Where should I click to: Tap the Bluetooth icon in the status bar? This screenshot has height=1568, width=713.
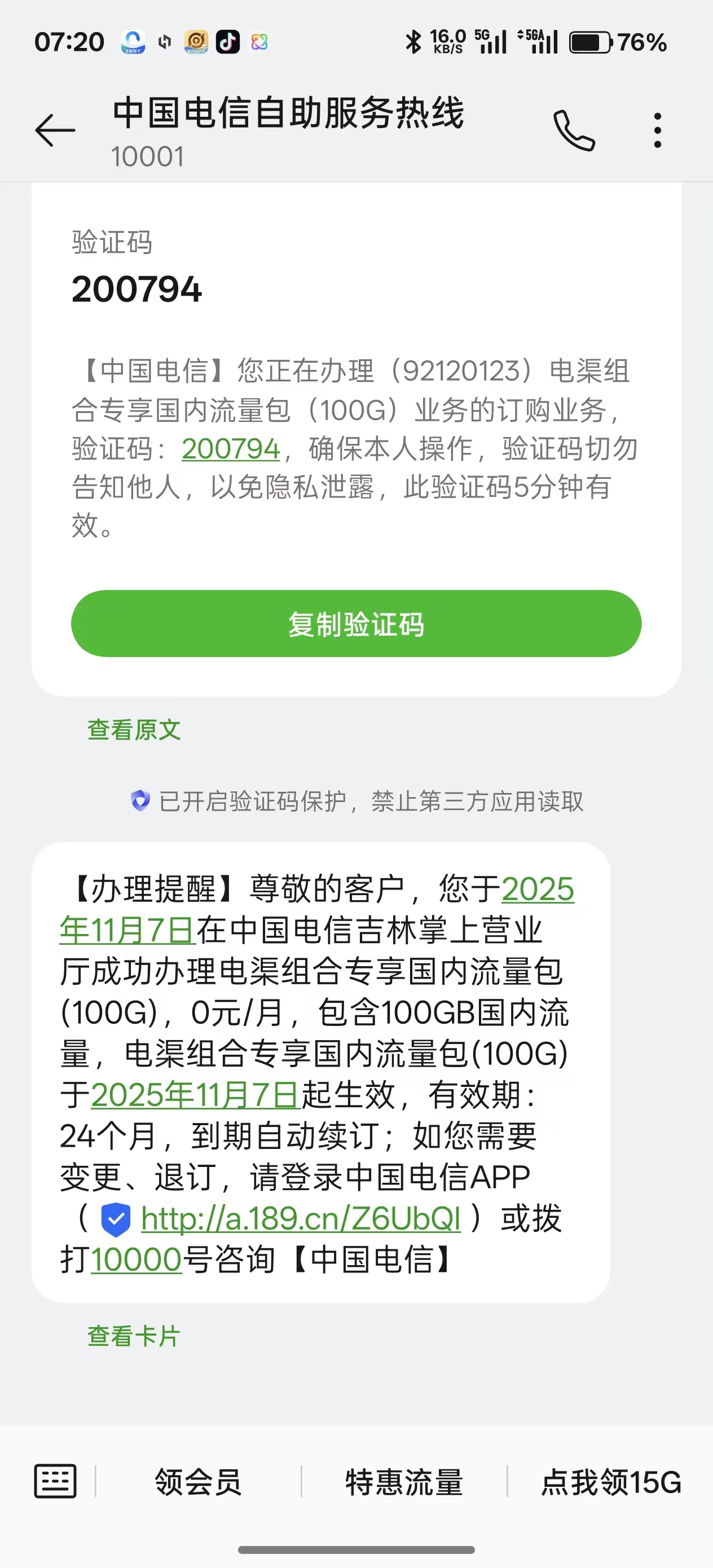point(412,41)
